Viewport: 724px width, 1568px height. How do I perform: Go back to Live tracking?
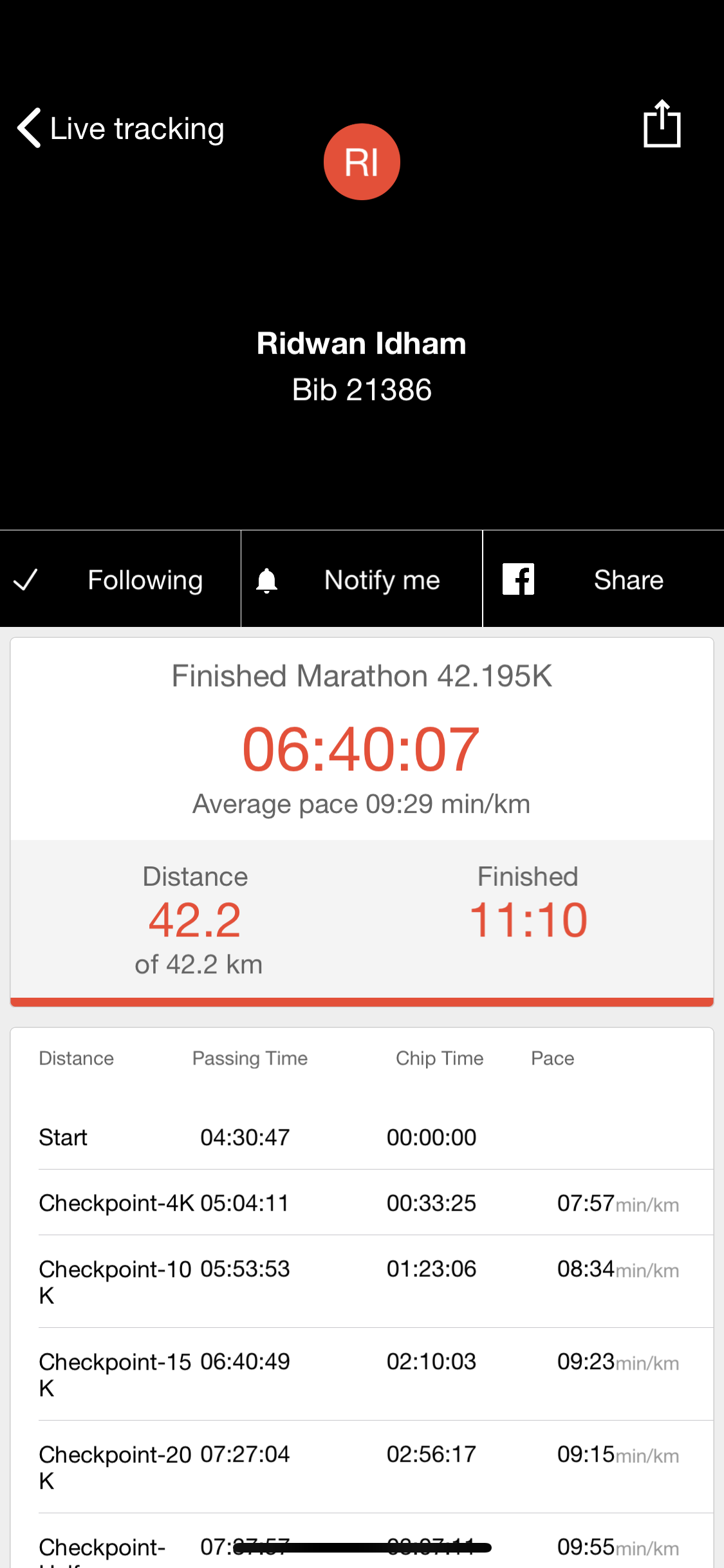click(x=121, y=128)
